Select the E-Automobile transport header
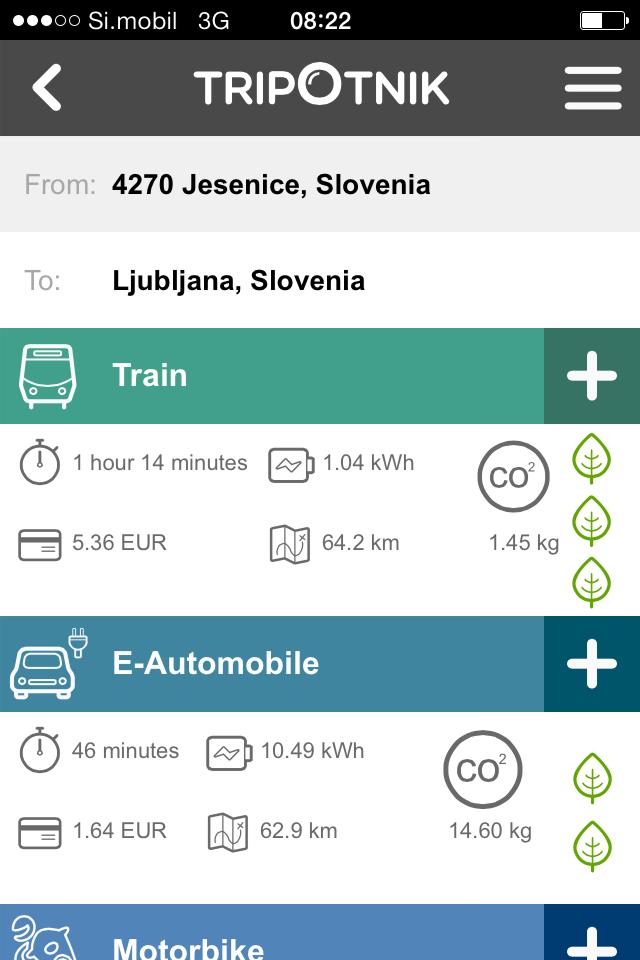640x960 pixels. click(272, 664)
